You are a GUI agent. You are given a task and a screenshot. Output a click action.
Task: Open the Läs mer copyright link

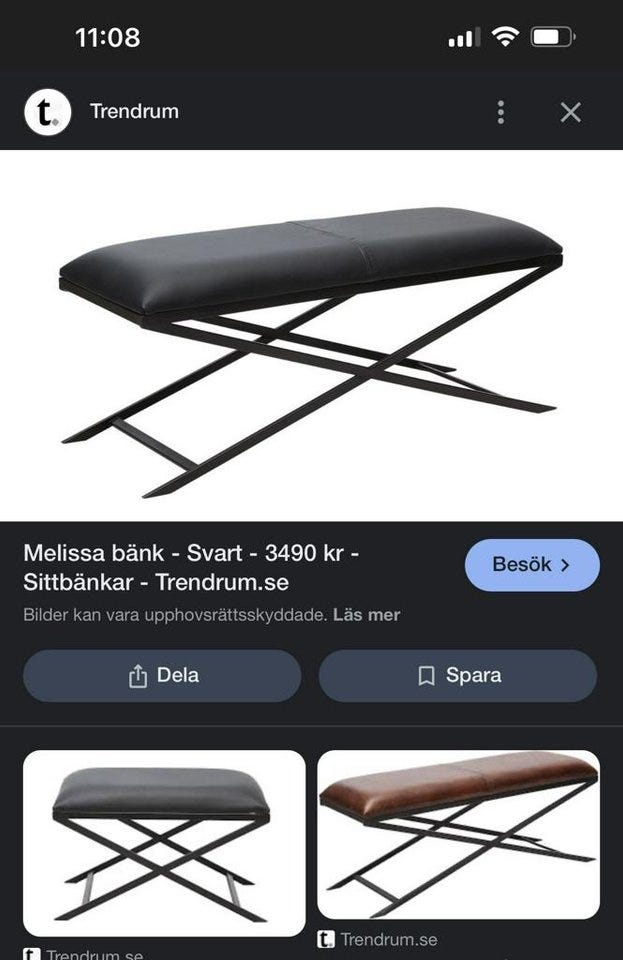click(366, 615)
